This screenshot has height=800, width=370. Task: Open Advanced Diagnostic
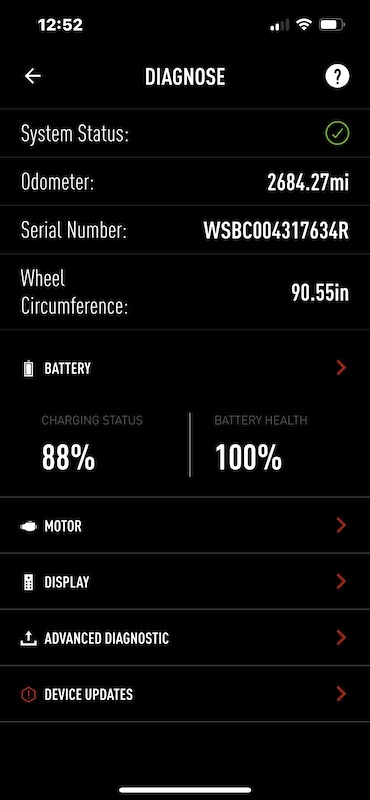click(x=185, y=638)
